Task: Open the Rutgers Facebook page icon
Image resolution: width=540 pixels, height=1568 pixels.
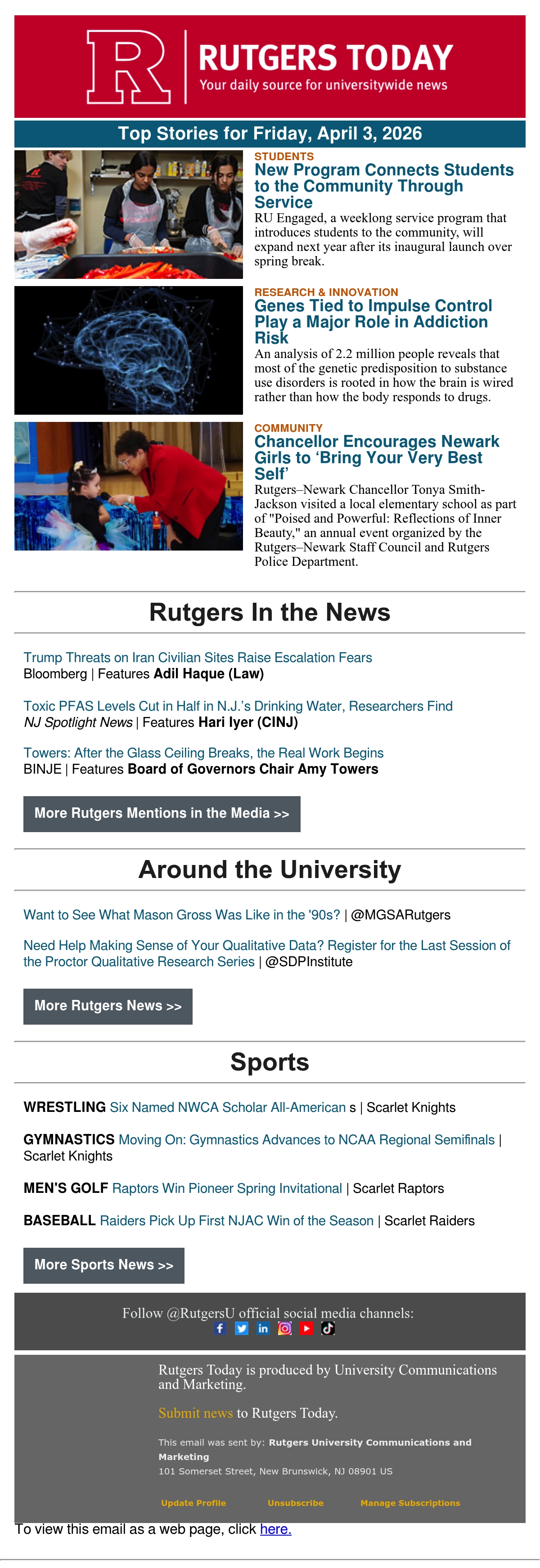Action: [x=220, y=1328]
